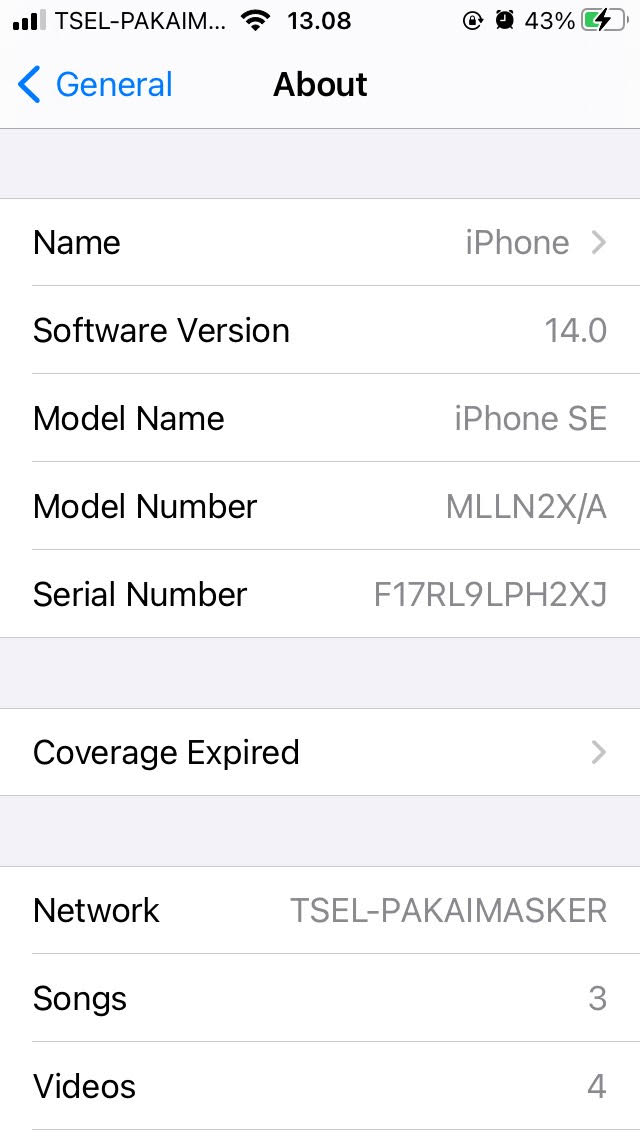Viewport: 640px width, 1136px height.
Task: Open the Coverage Expired details
Action: point(320,752)
